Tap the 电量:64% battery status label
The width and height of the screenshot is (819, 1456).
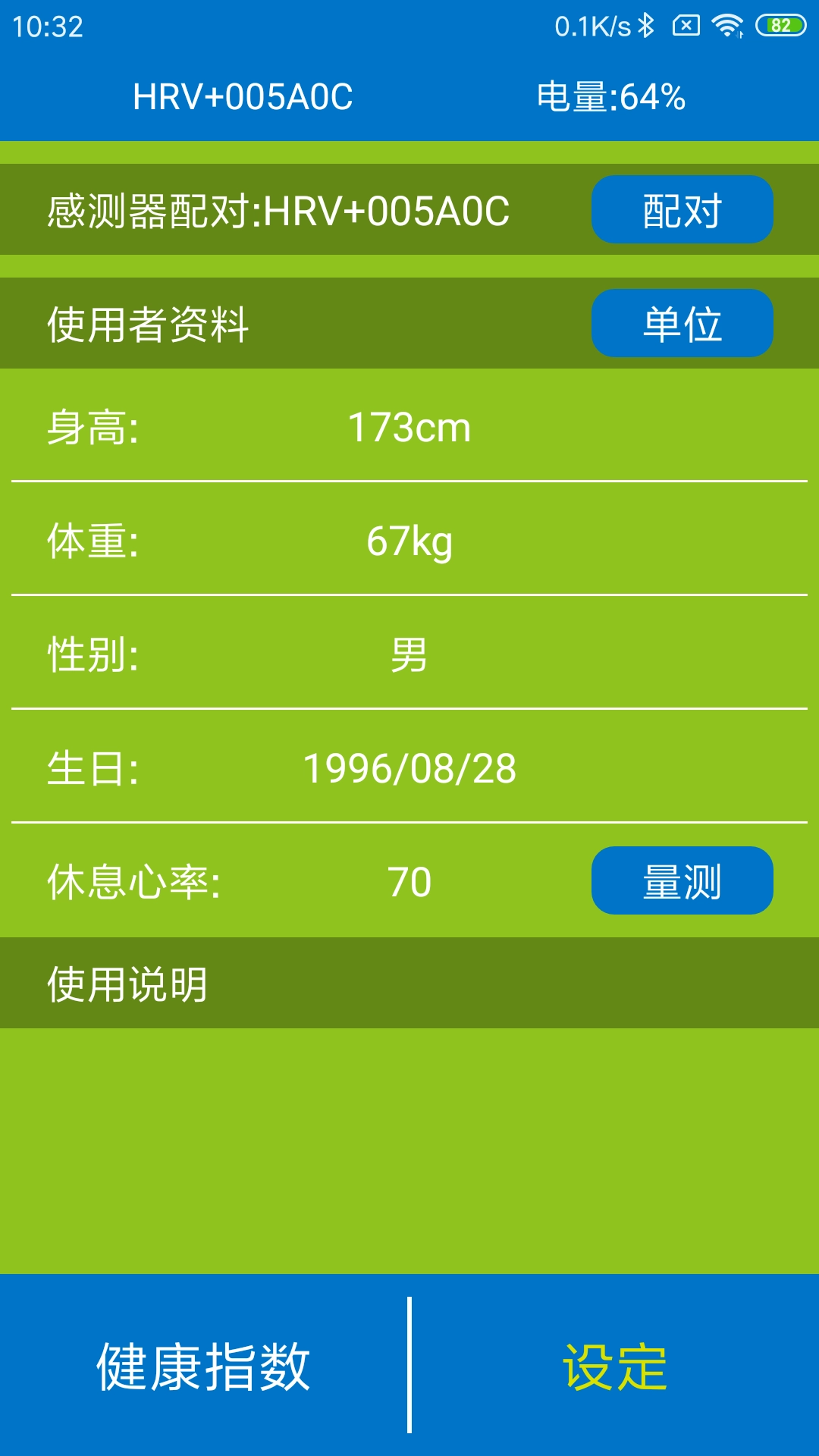[611, 96]
